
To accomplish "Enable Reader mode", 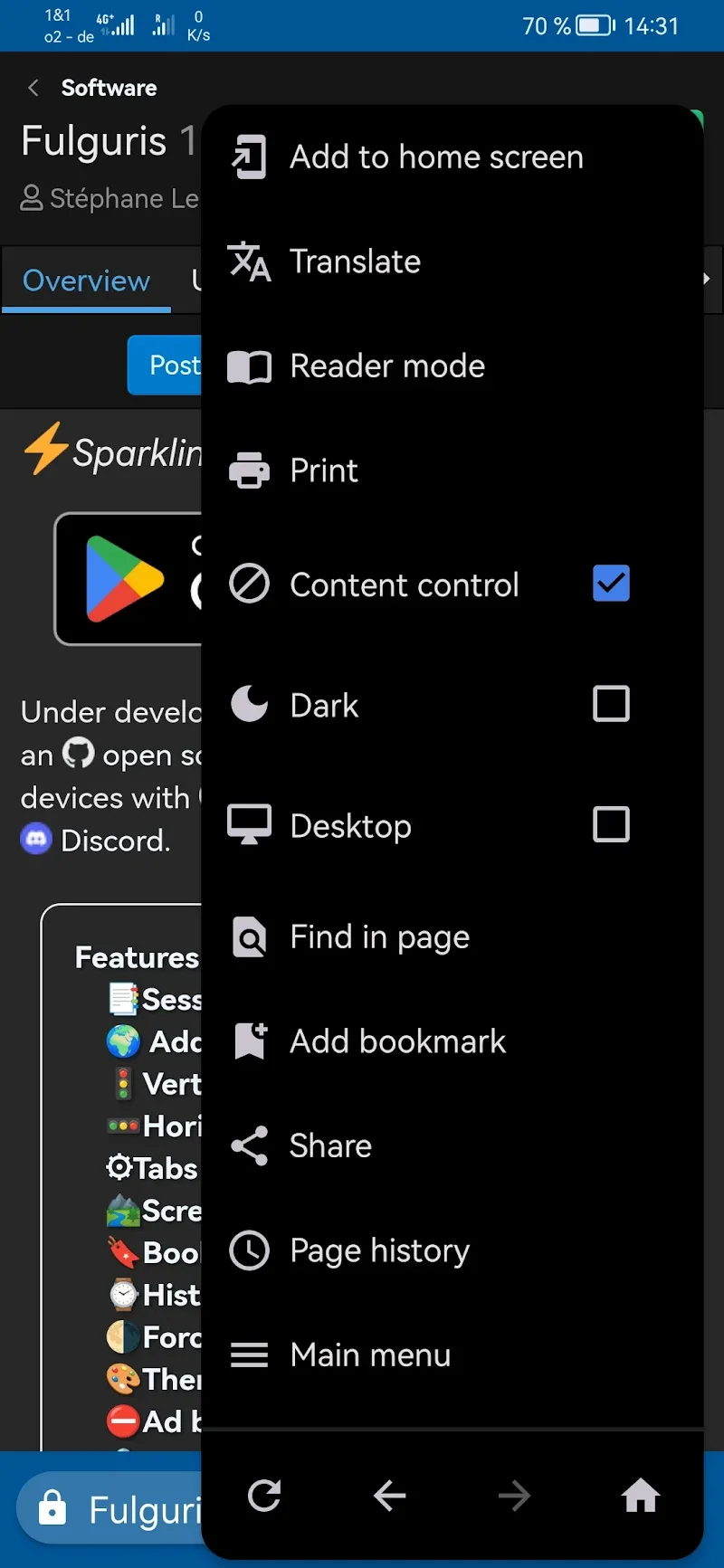I will pos(387,366).
